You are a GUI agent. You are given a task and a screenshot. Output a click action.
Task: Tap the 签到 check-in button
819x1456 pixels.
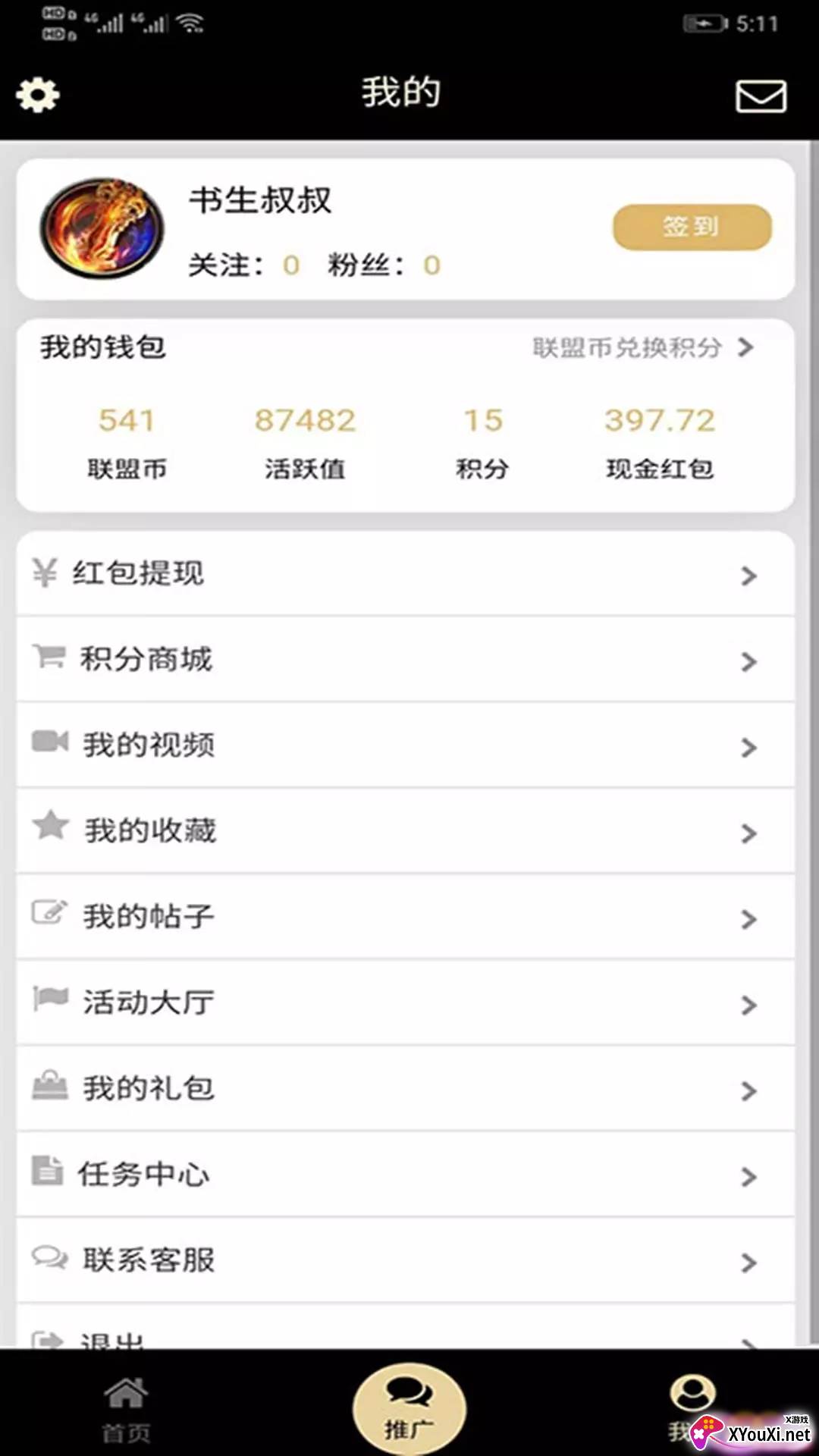692,227
